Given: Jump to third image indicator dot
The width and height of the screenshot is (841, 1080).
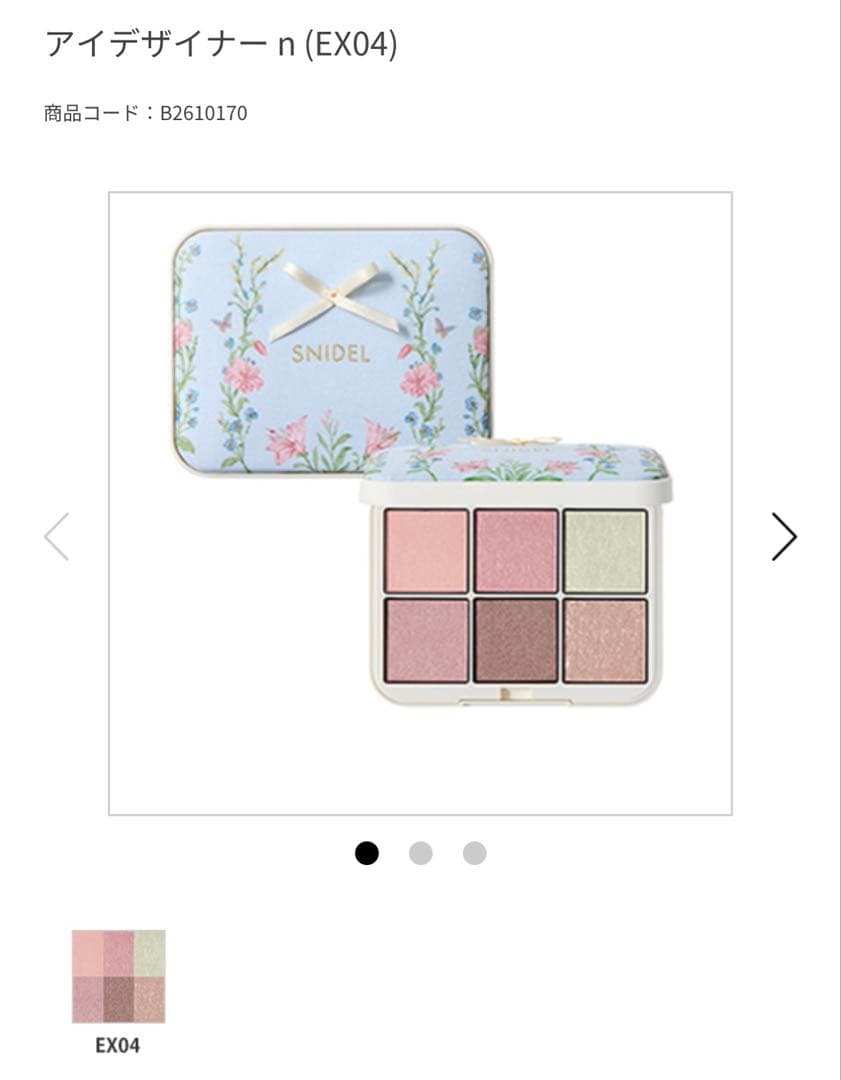Looking at the screenshot, I should (474, 853).
